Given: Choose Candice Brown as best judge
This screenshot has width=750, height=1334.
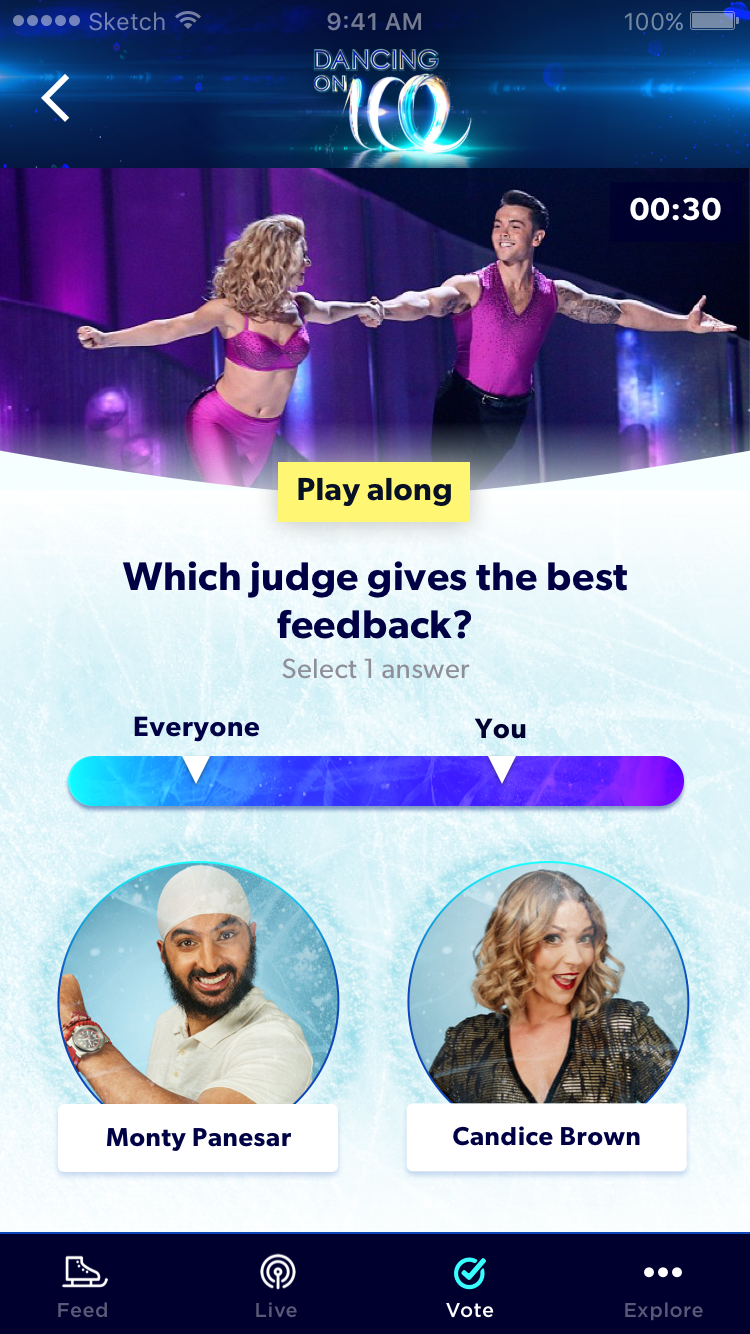Looking at the screenshot, I should coord(546,1136).
